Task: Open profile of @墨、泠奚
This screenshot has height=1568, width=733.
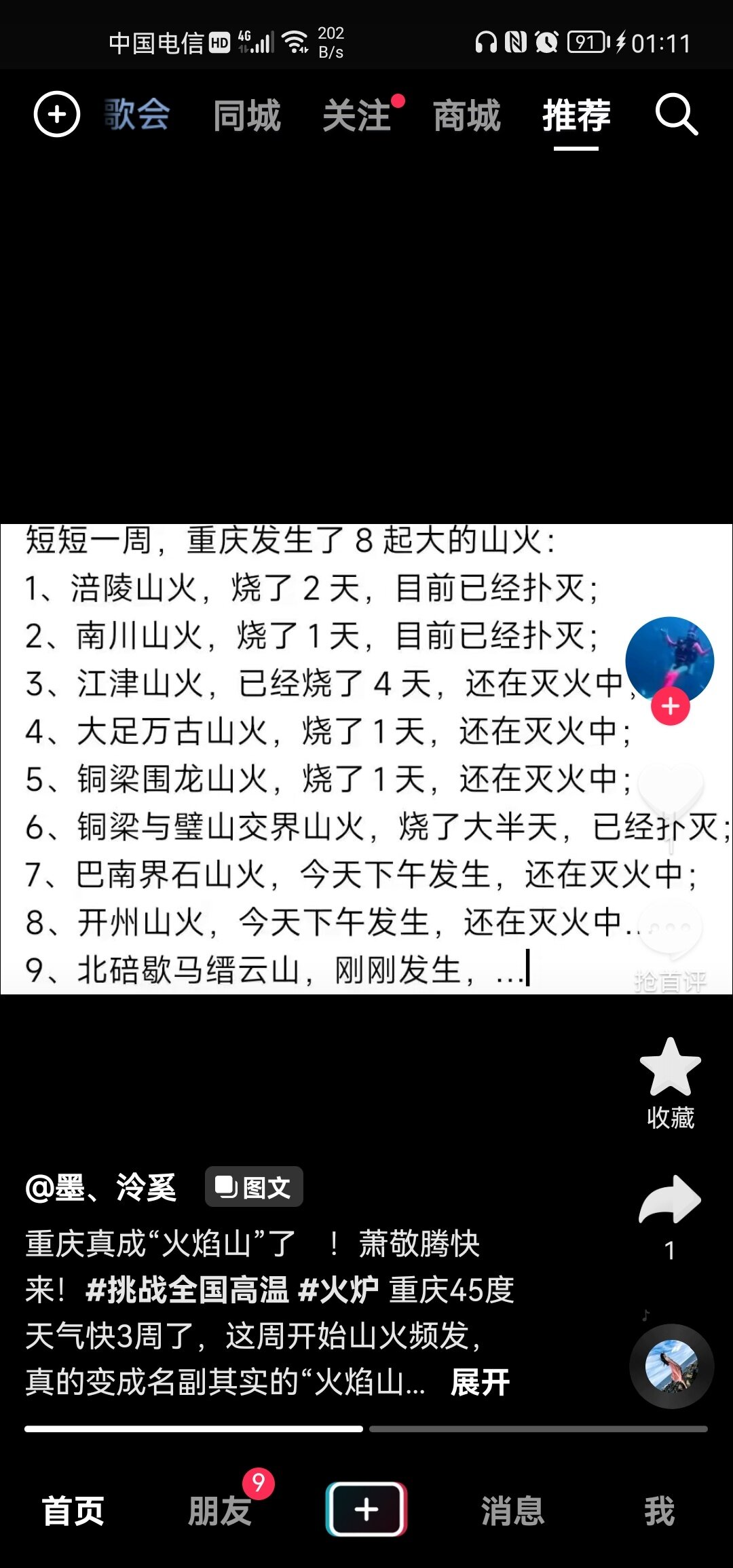Action: (100, 1187)
